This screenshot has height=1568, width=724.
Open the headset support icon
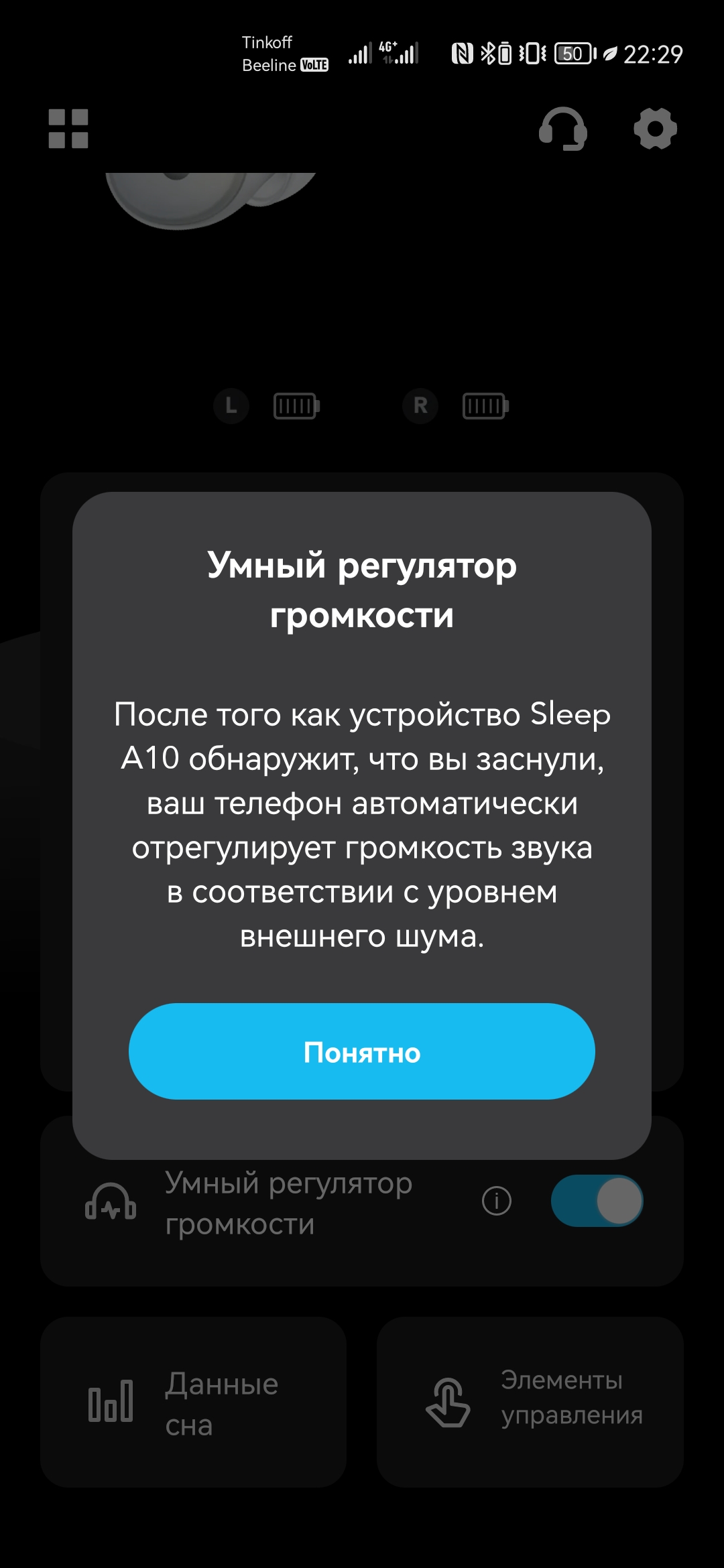563,129
